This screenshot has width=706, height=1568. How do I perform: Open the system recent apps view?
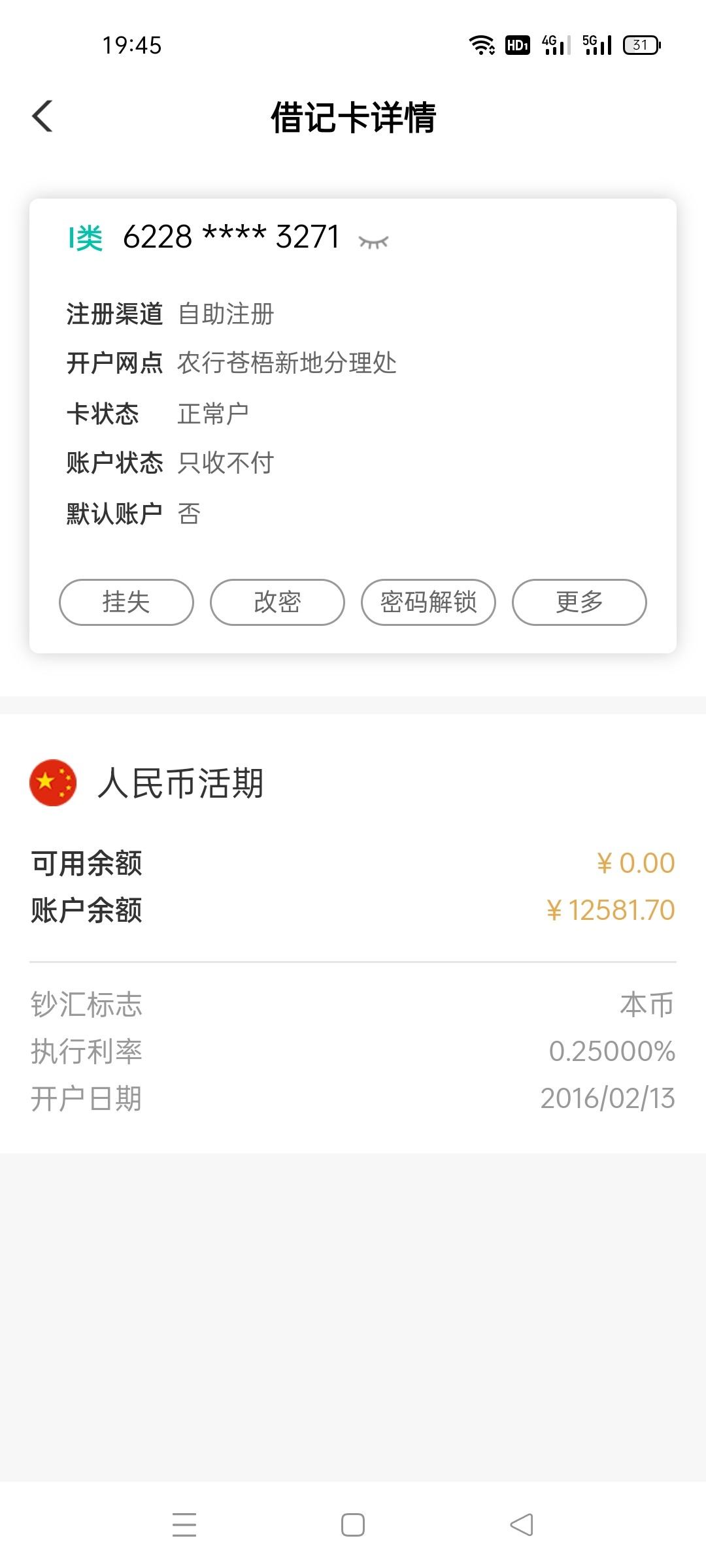(x=184, y=1525)
